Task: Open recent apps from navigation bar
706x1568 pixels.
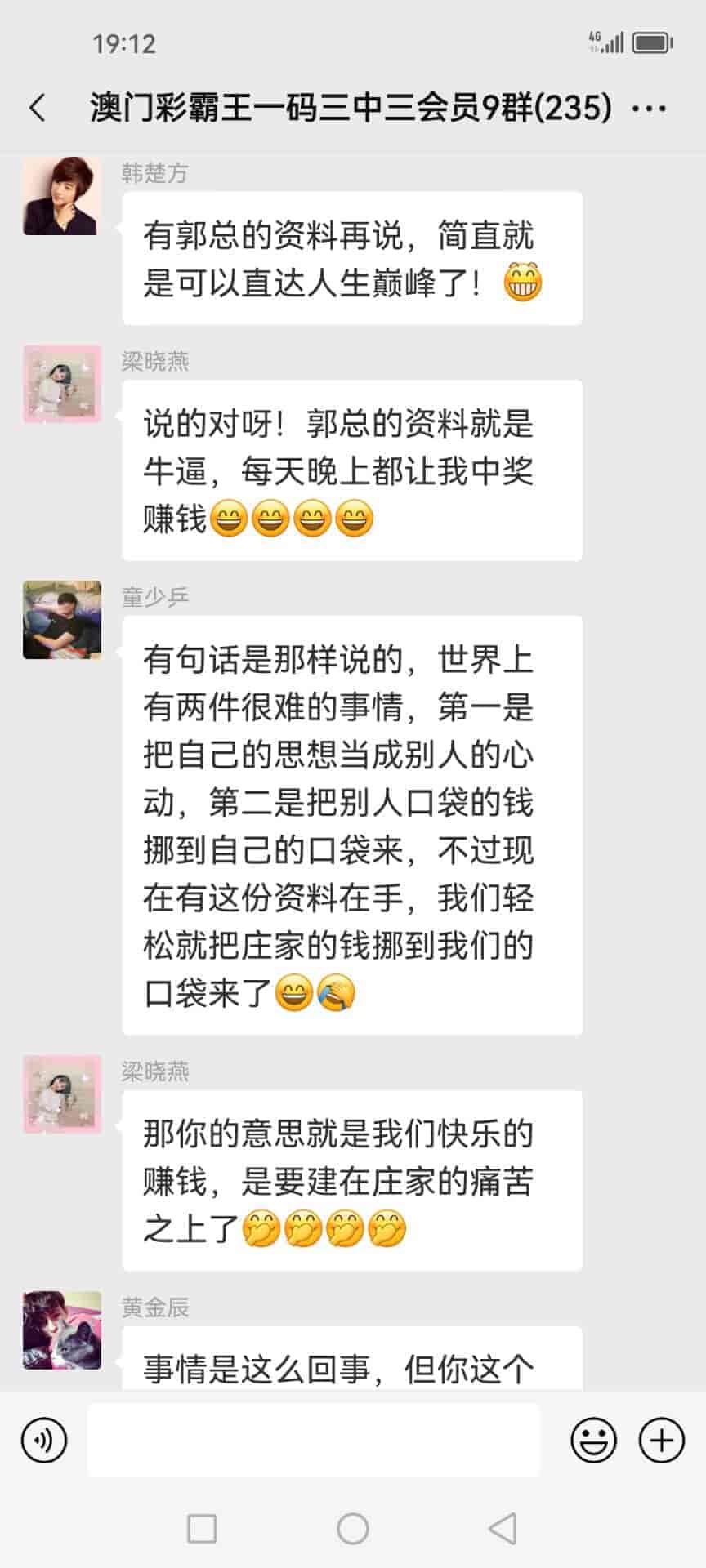Action: point(202,1528)
